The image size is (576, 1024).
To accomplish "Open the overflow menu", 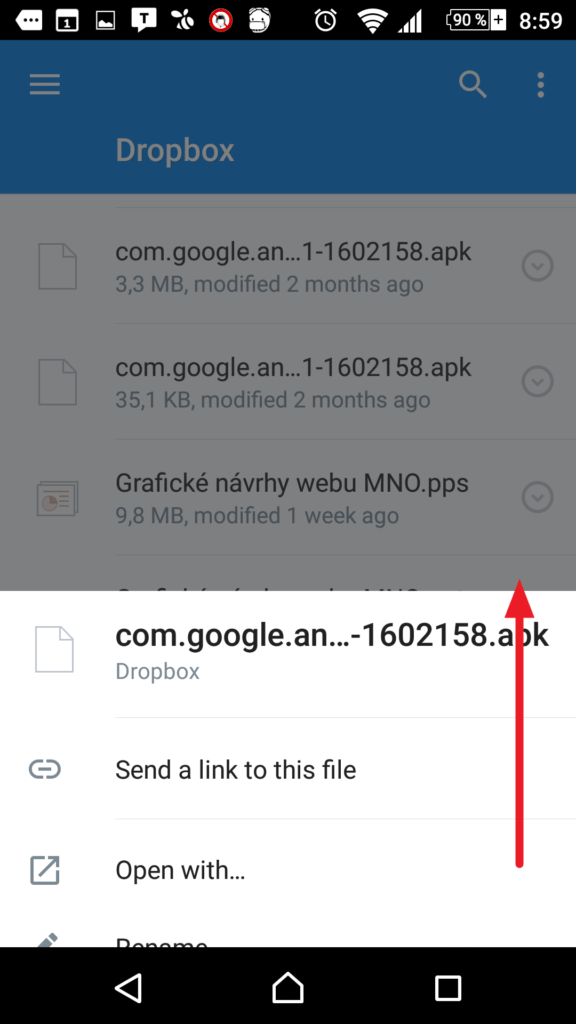I will click(540, 85).
